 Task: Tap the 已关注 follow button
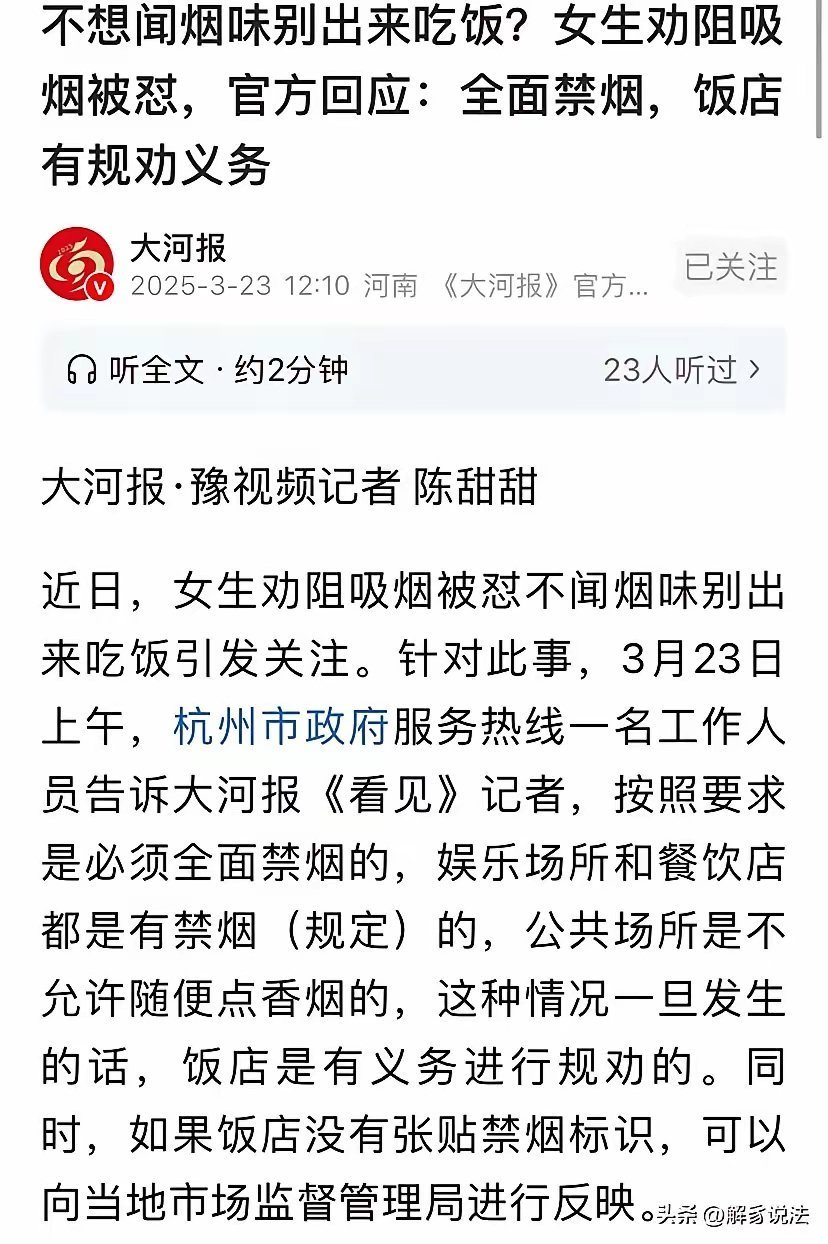coord(730,267)
